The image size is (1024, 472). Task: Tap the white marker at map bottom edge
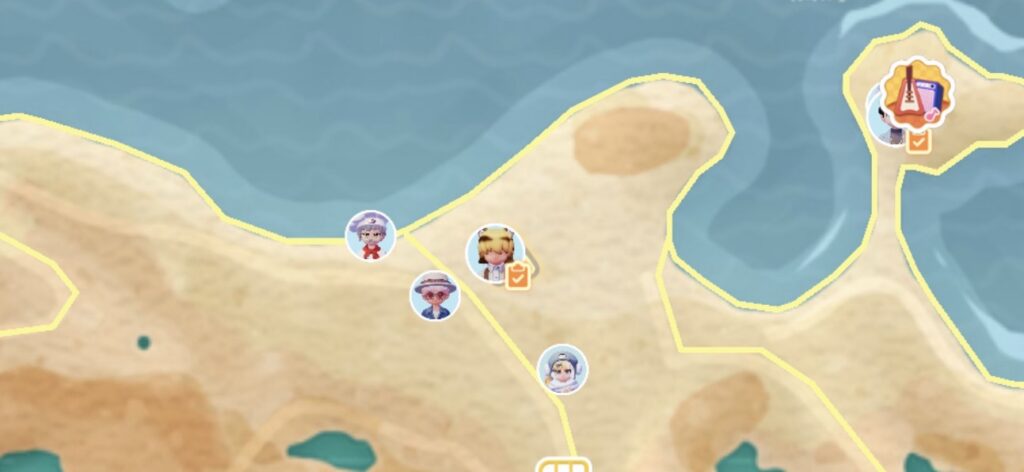564,466
